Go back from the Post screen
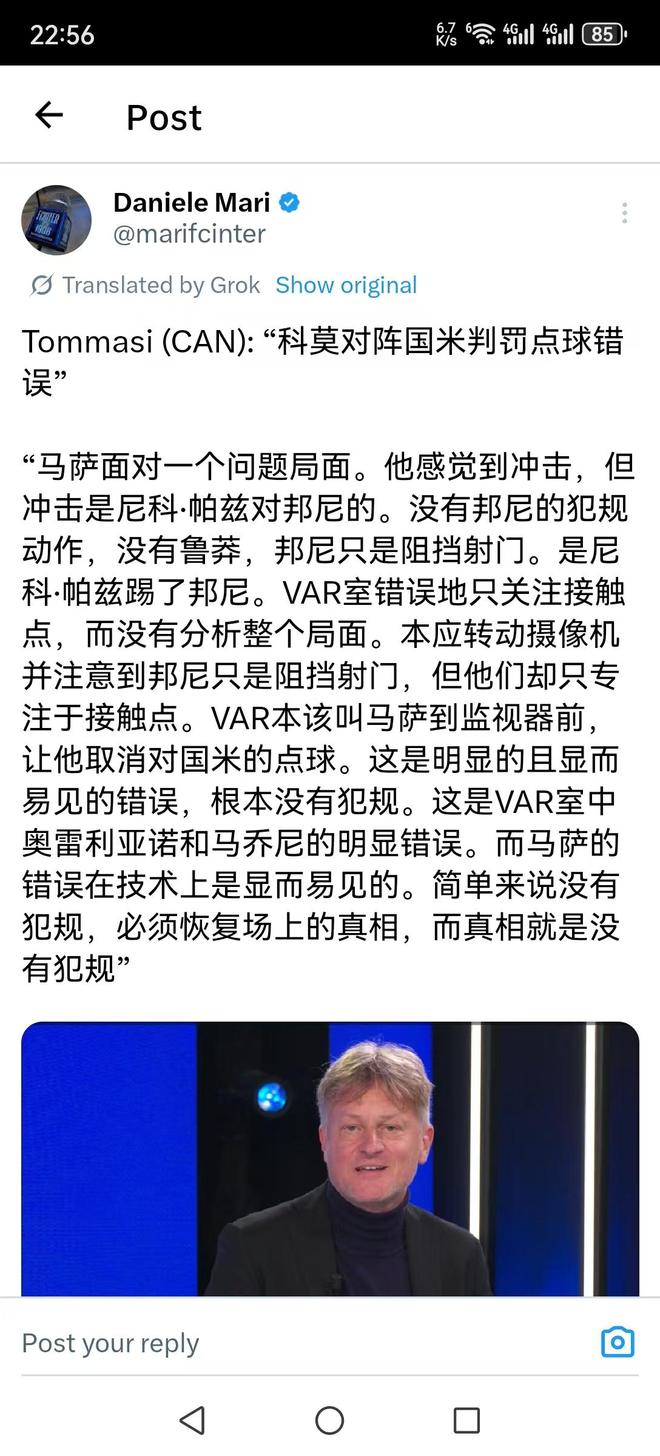 click(48, 116)
